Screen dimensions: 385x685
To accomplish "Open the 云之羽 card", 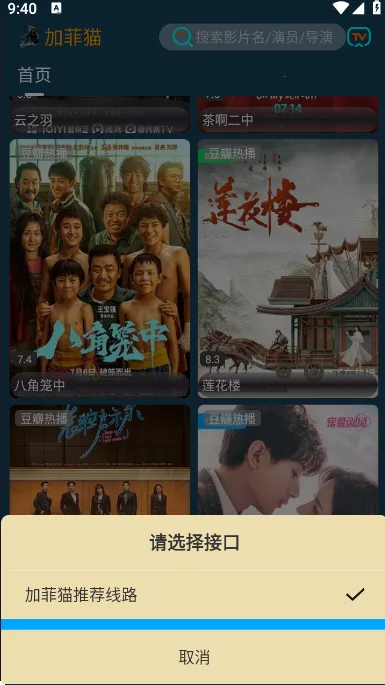I will pos(100,114).
